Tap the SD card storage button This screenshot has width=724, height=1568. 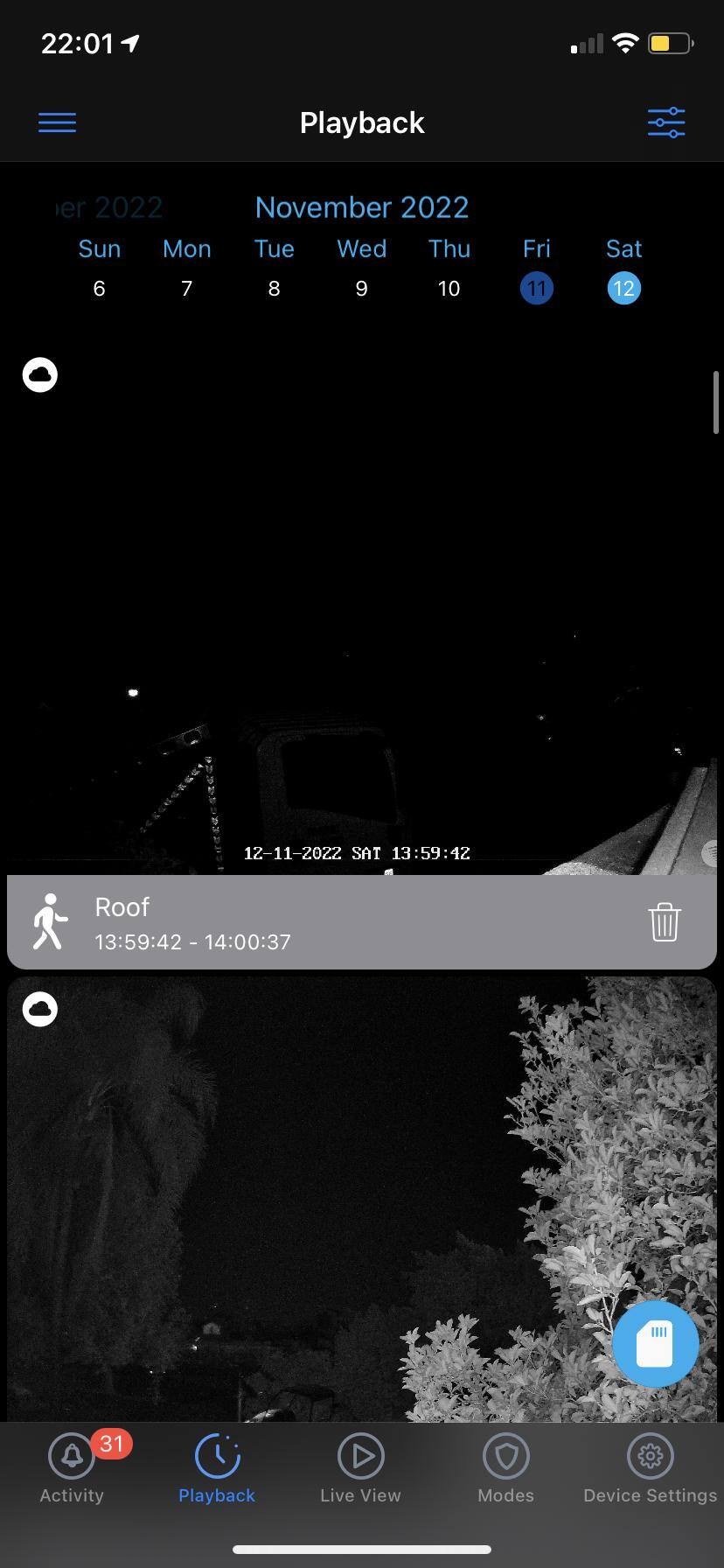655,1343
